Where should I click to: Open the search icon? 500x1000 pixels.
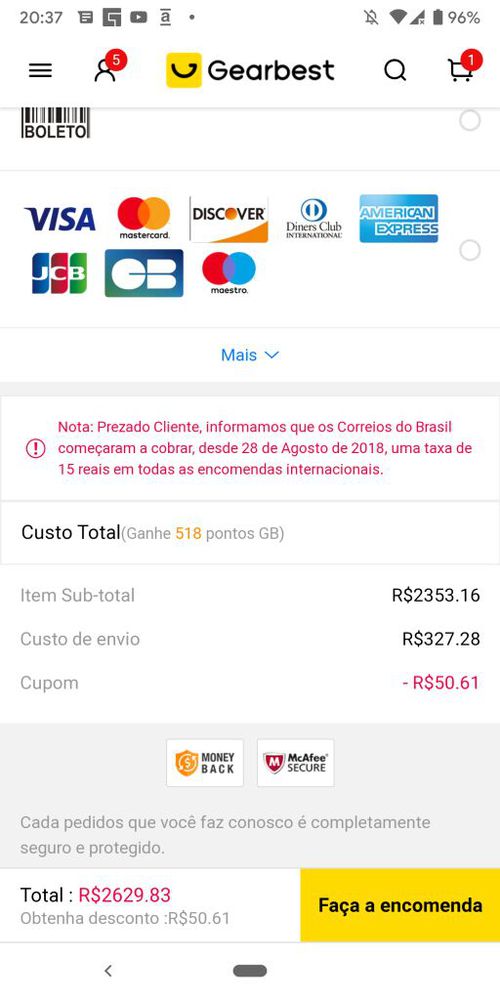pyautogui.click(x=395, y=70)
